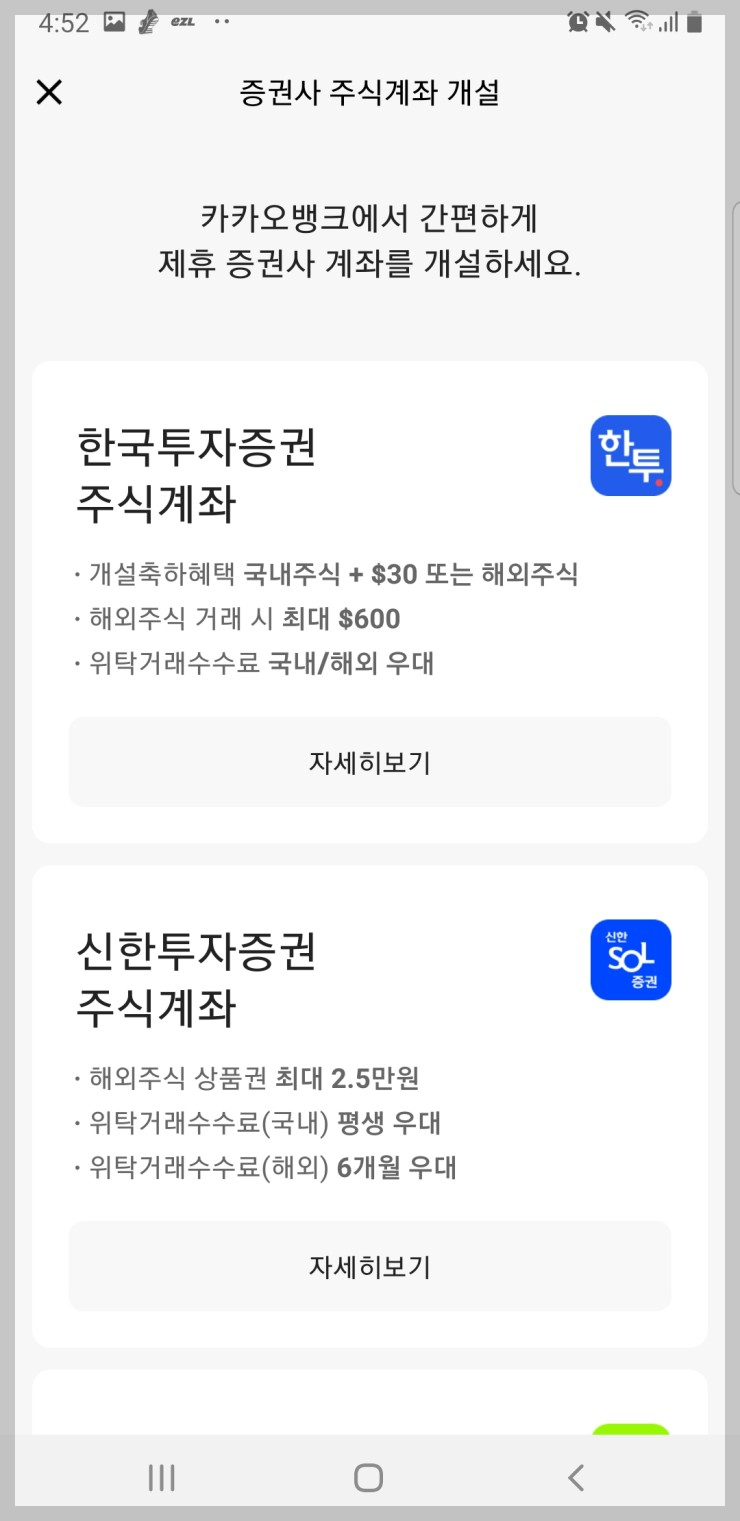Expand 자세히보기 under 한국투자증권 주식계좌
The image size is (740, 1521).
[x=369, y=762]
